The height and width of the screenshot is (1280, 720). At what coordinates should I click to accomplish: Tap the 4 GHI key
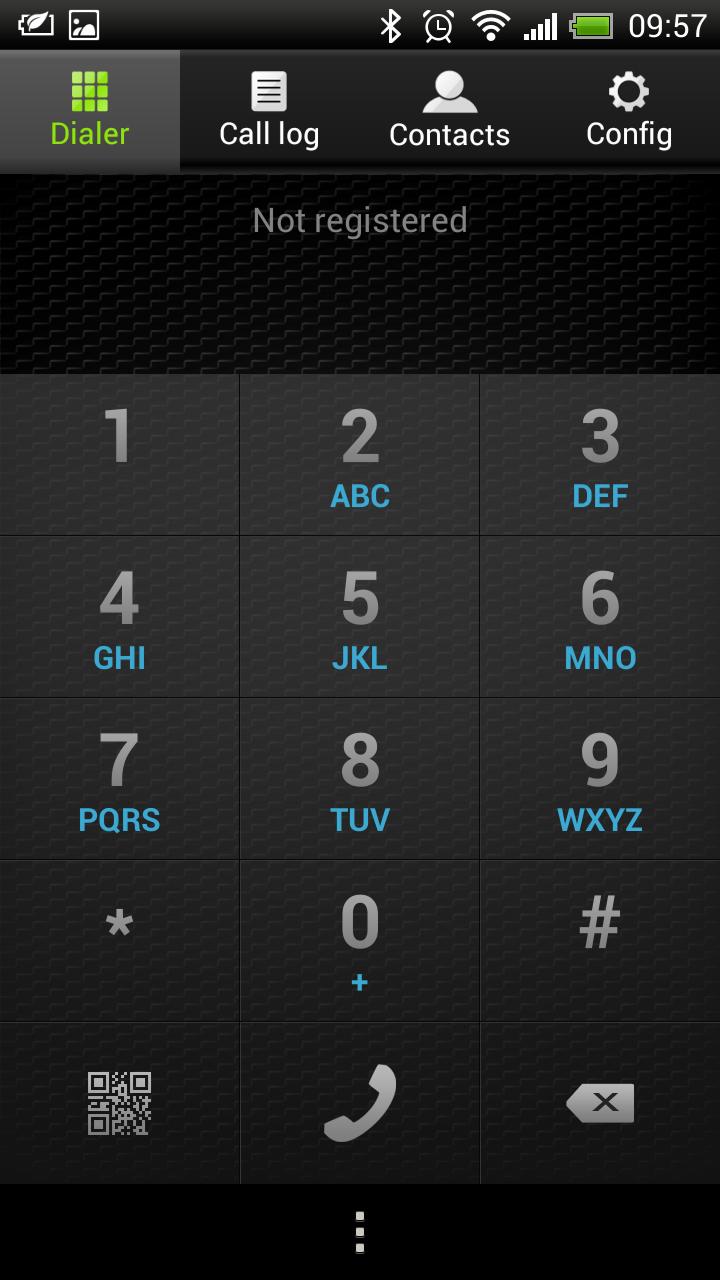click(x=119, y=617)
